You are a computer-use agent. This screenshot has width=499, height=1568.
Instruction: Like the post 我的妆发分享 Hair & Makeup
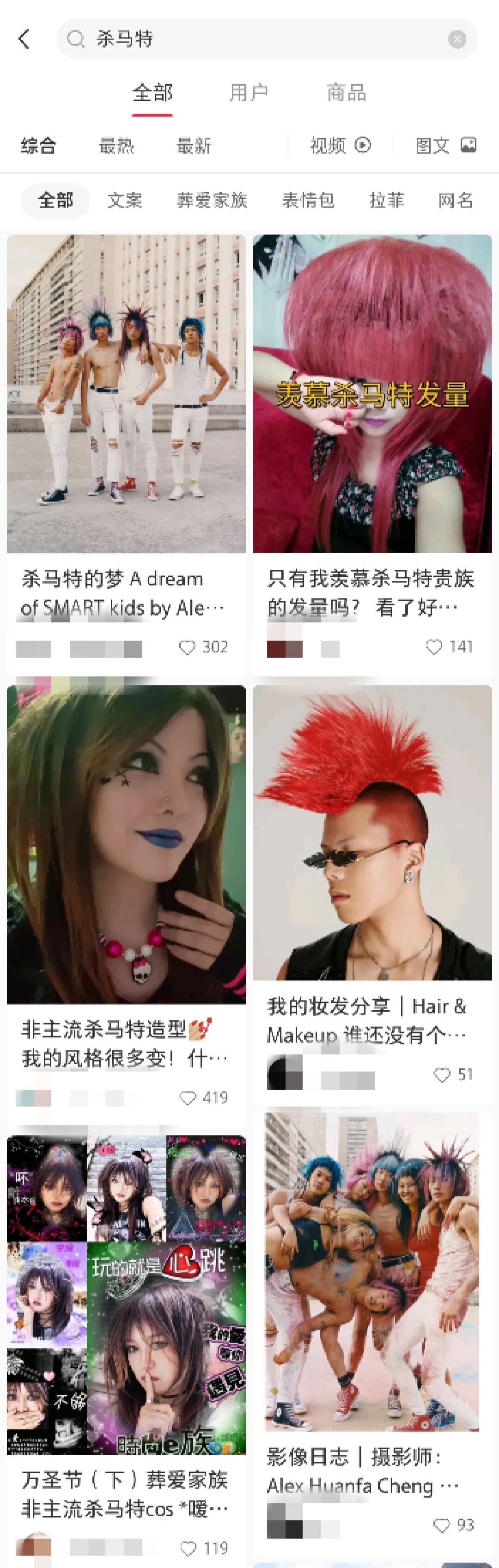click(442, 1075)
